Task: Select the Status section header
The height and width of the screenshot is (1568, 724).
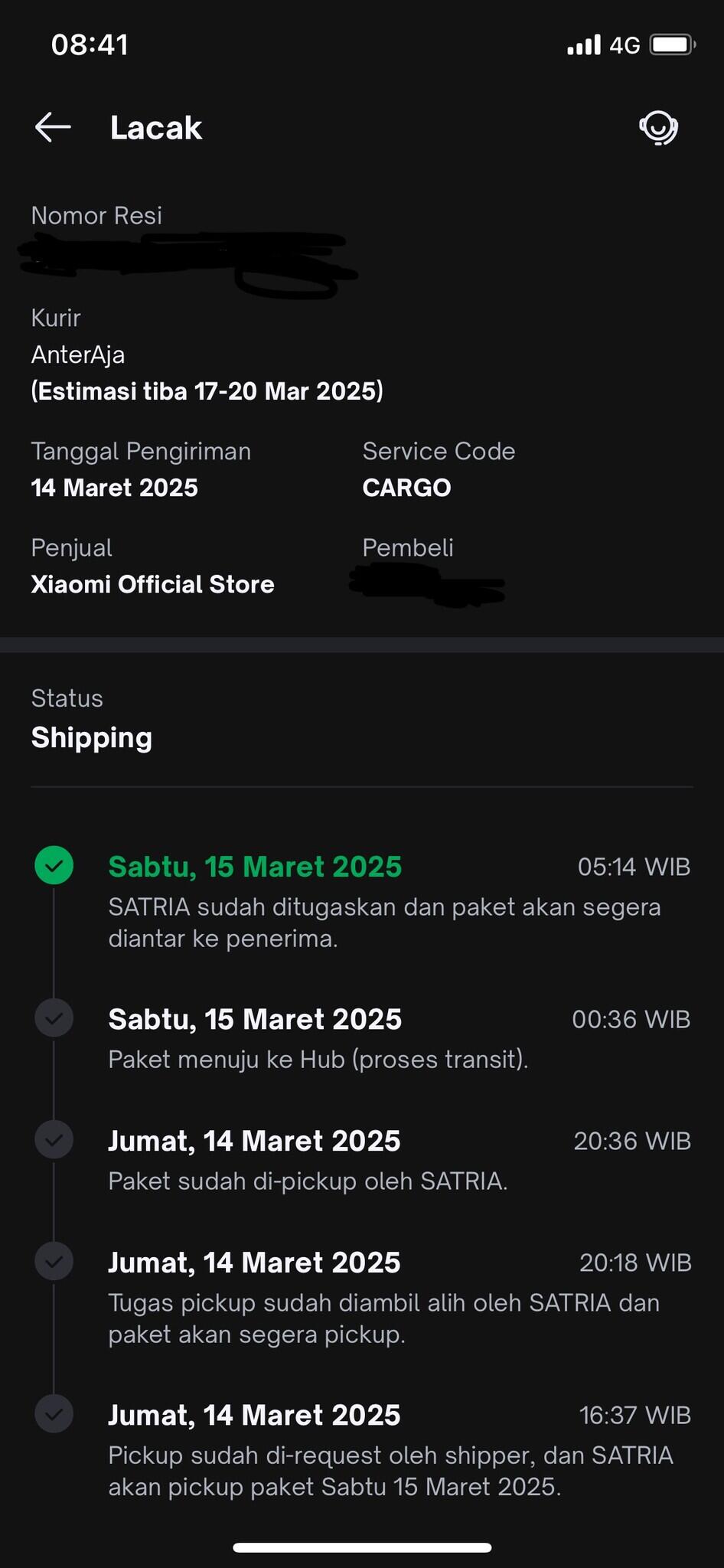Action: (67, 697)
